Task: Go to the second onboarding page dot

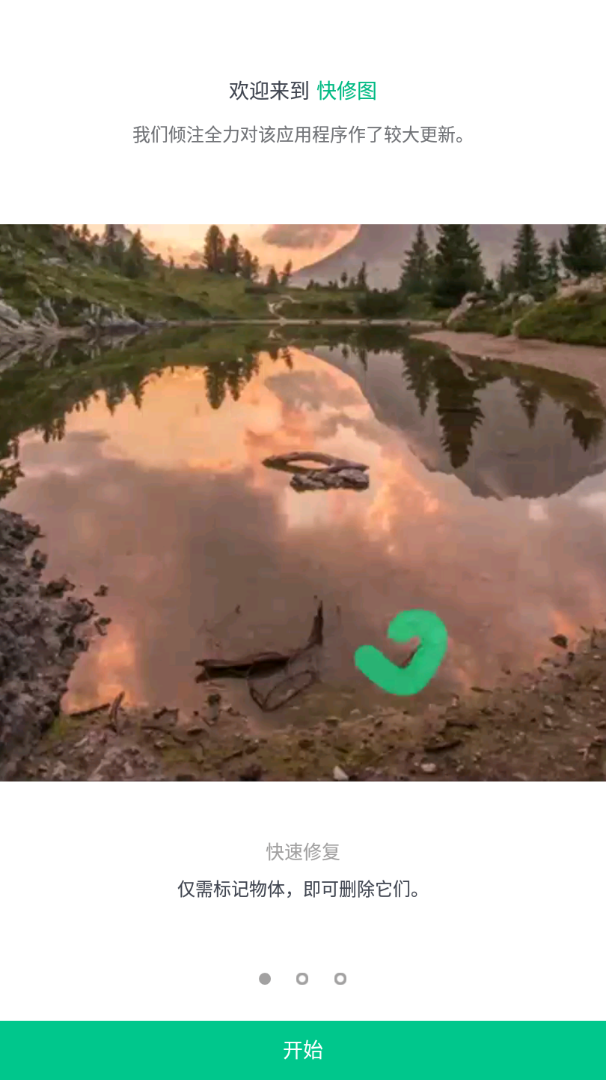Action: pyautogui.click(x=302, y=979)
